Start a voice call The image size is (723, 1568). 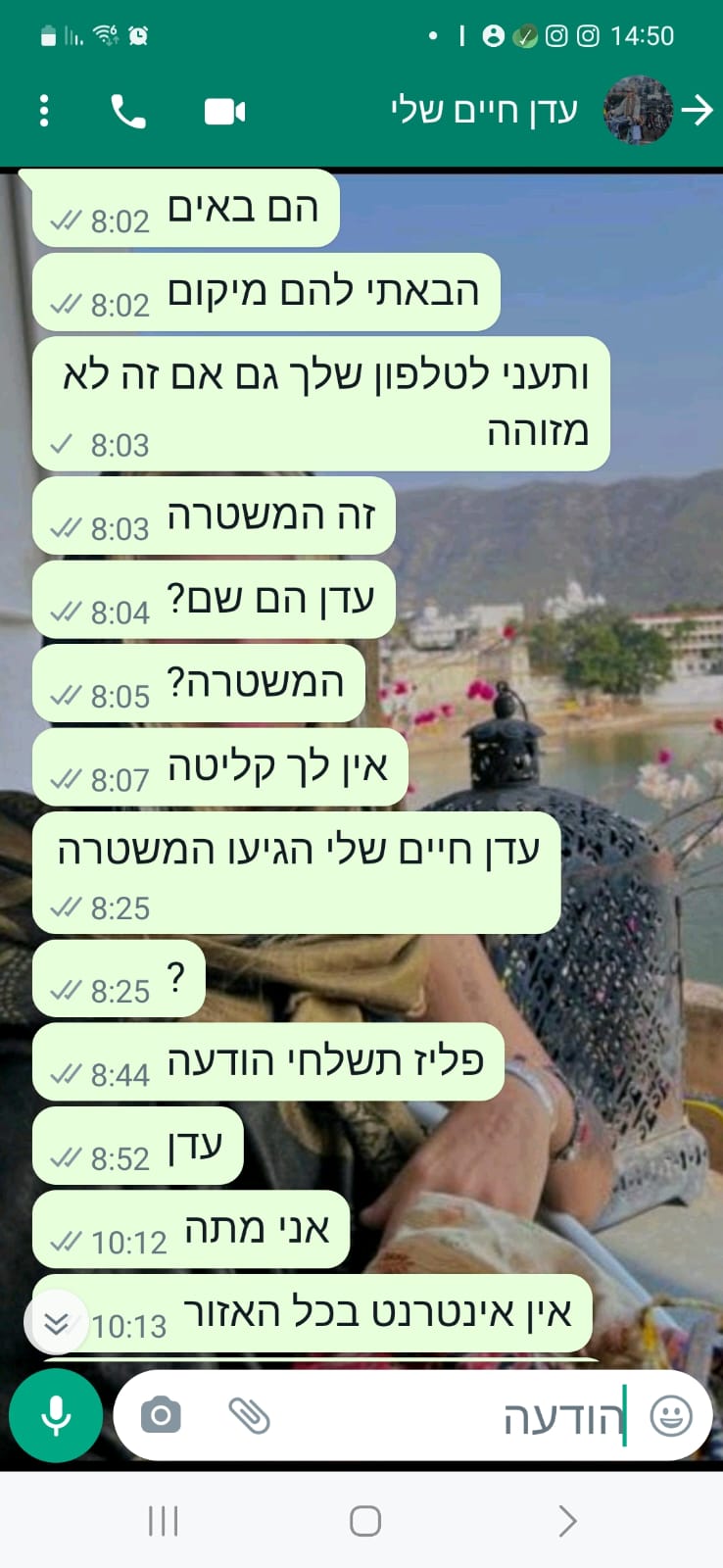coord(128,111)
